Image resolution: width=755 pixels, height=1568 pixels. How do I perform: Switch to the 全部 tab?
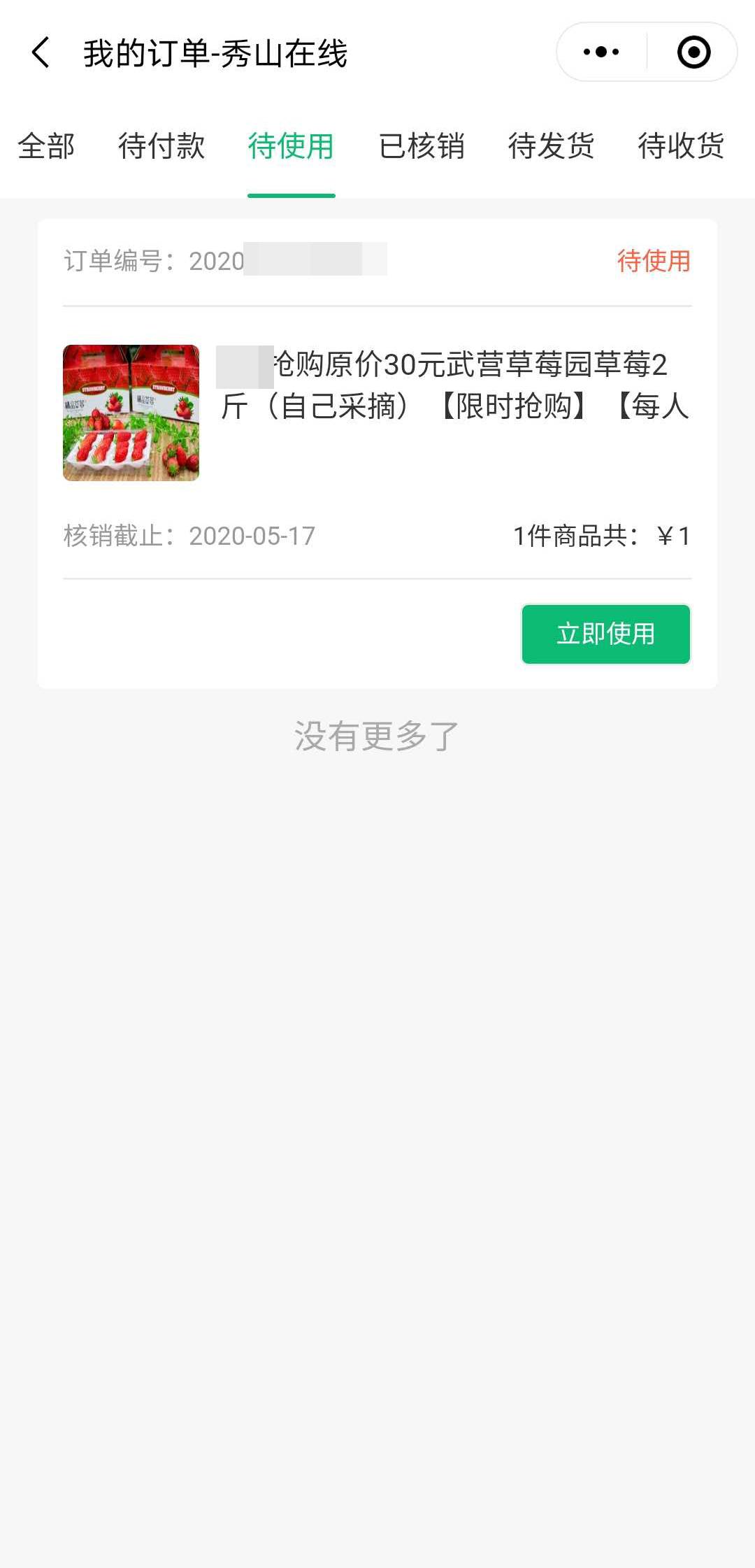(46, 146)
